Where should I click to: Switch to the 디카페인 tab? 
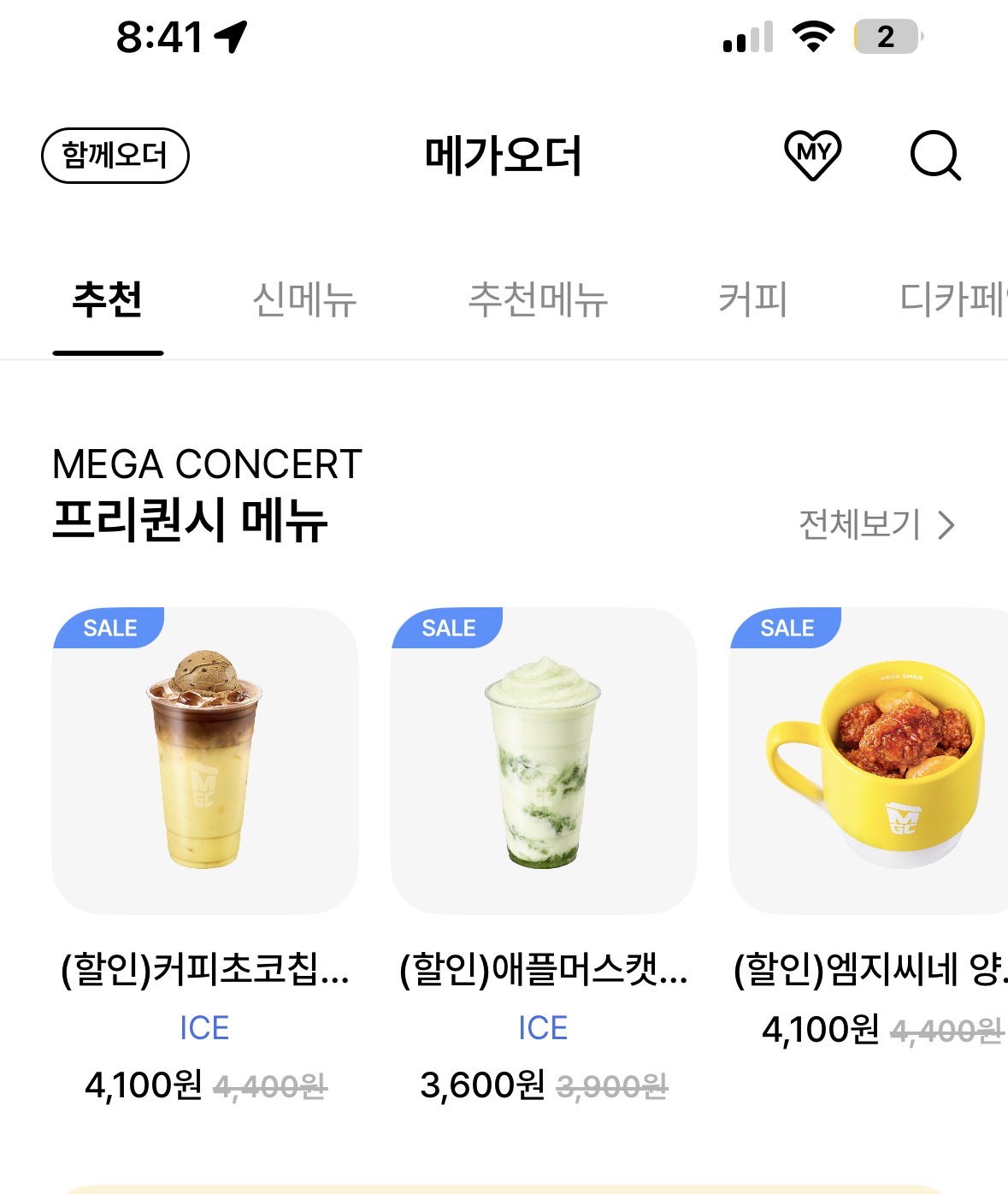[952, 300]
